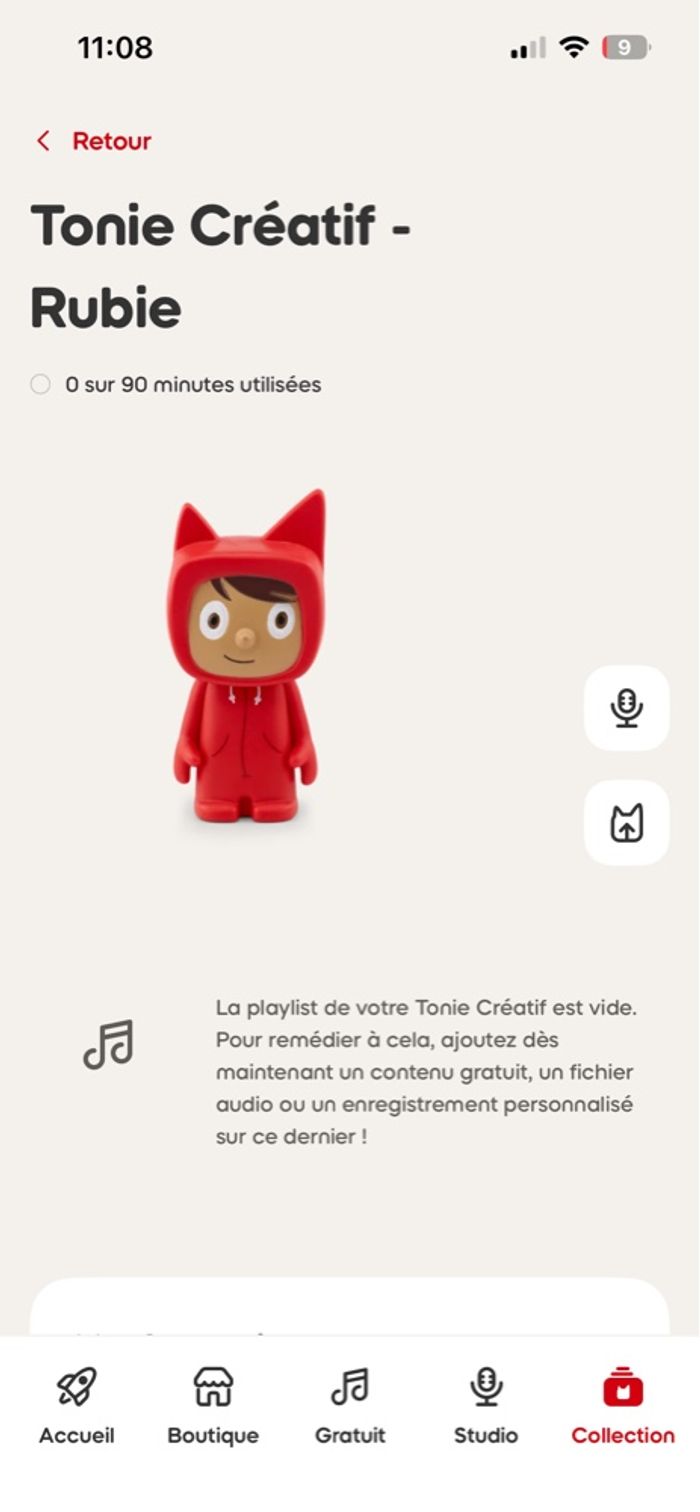Open the Collection tab
Screen dimensions: 700x1512
622,1406
